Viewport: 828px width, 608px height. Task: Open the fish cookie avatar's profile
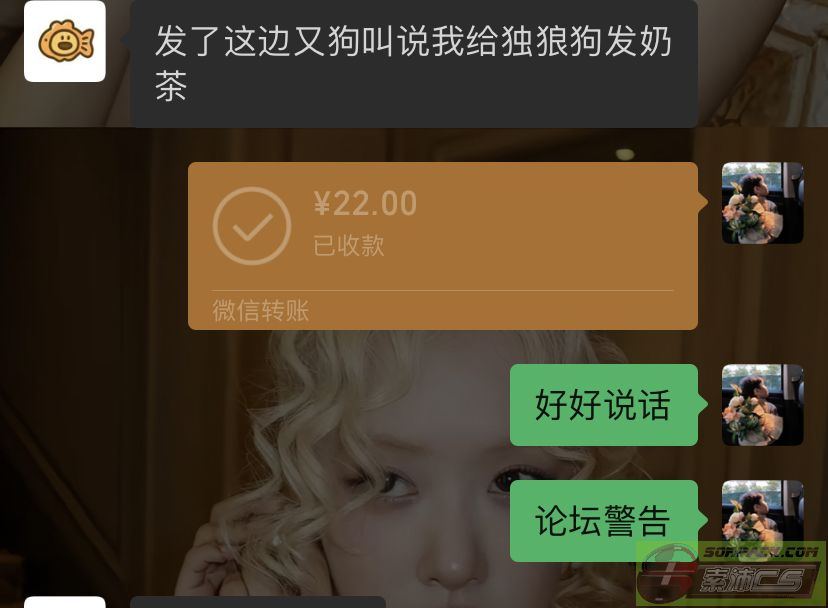click(x=65, y=41)
